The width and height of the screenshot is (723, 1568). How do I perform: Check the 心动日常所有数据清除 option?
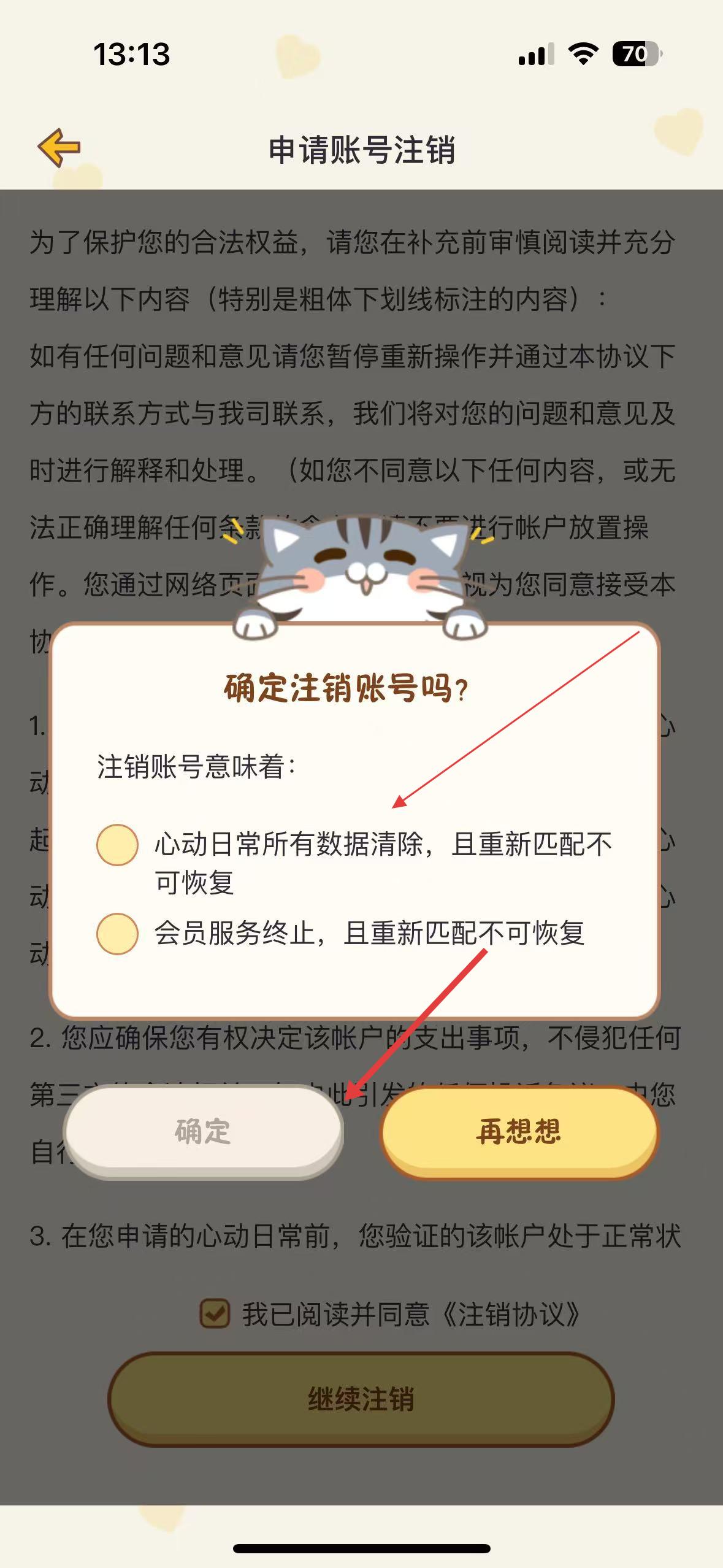(x=117, y=845)
